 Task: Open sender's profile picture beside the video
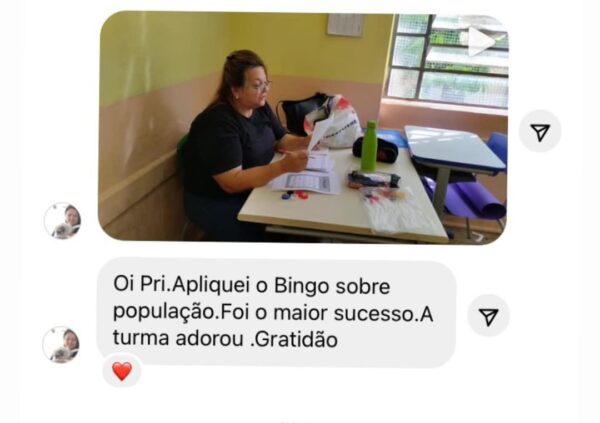pyautogui.click(x=62, y=220)
